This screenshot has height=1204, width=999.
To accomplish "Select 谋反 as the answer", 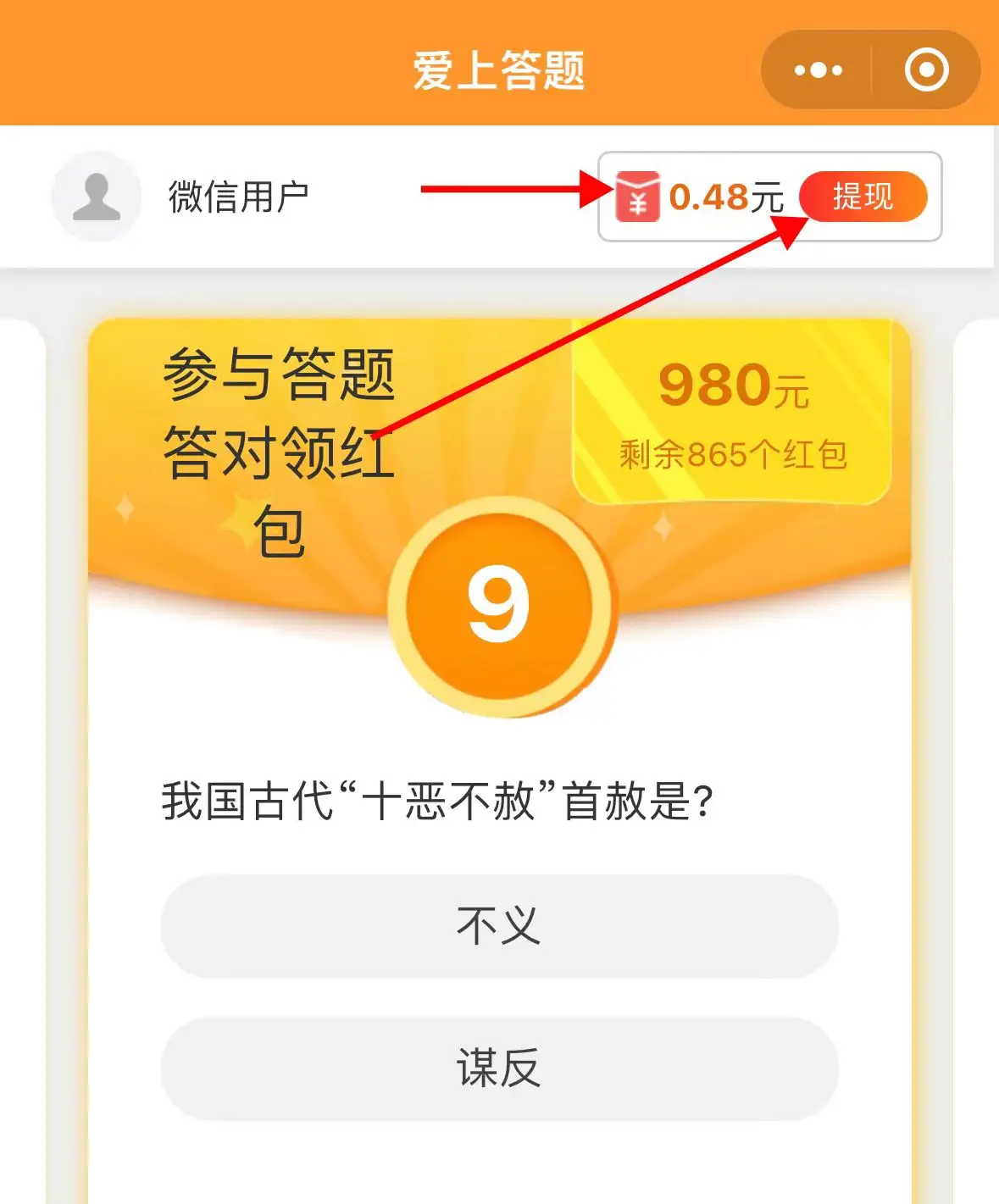I will coord(499,1068).
